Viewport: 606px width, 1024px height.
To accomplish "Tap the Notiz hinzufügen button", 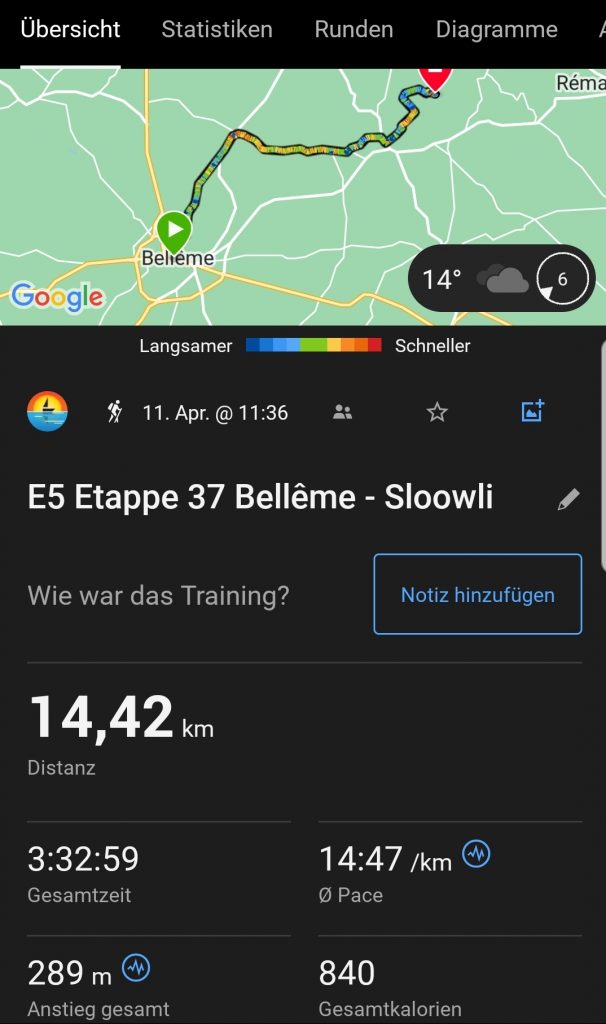I will [477, 595].
